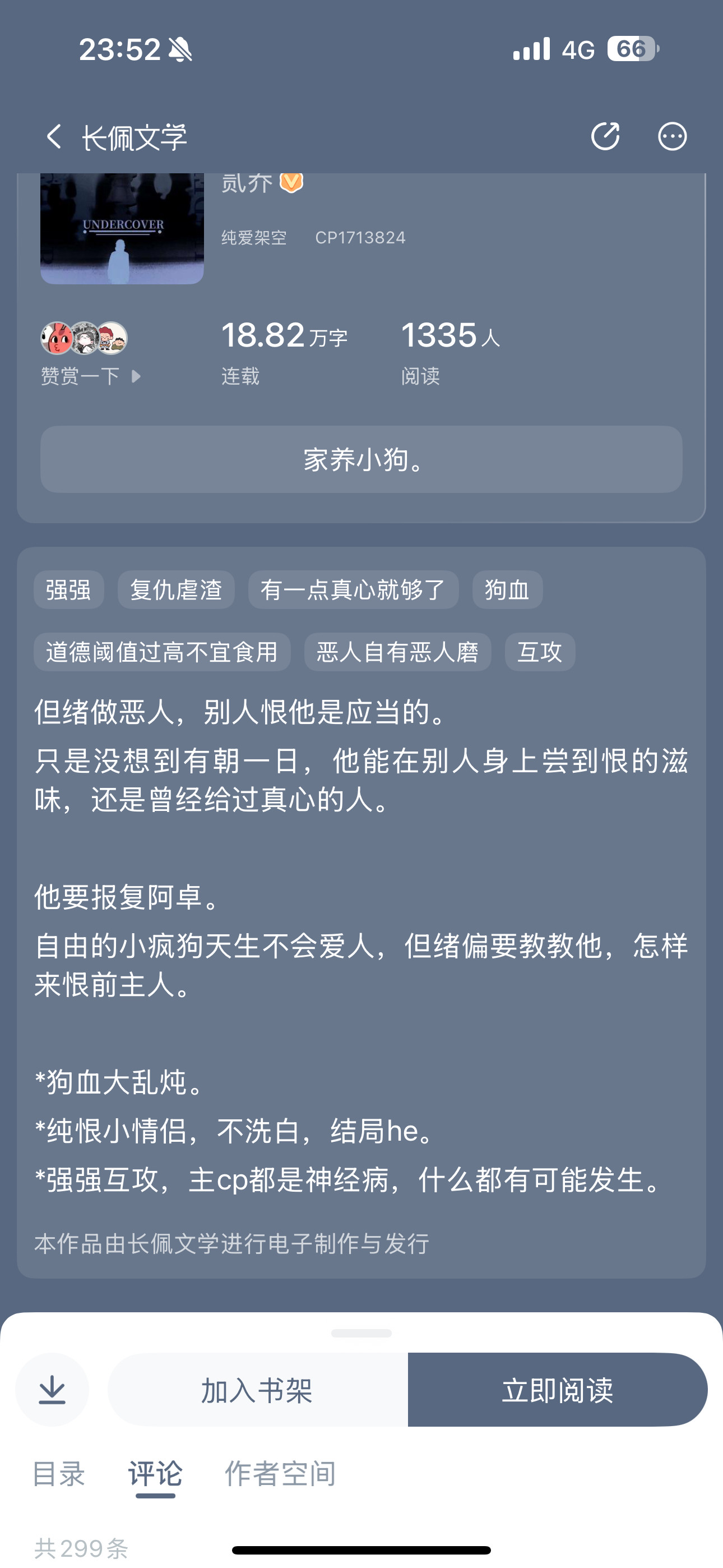Open the more options (...) menu icon

point(672,136)
